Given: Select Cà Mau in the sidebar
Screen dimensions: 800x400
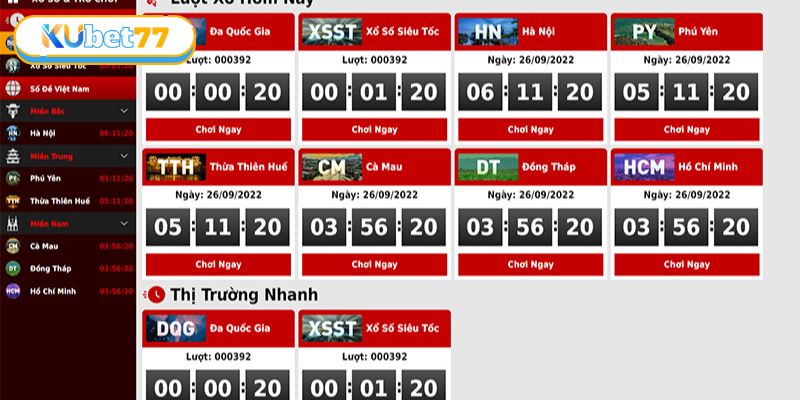Looking at the screenshot, I should [44, 246].
